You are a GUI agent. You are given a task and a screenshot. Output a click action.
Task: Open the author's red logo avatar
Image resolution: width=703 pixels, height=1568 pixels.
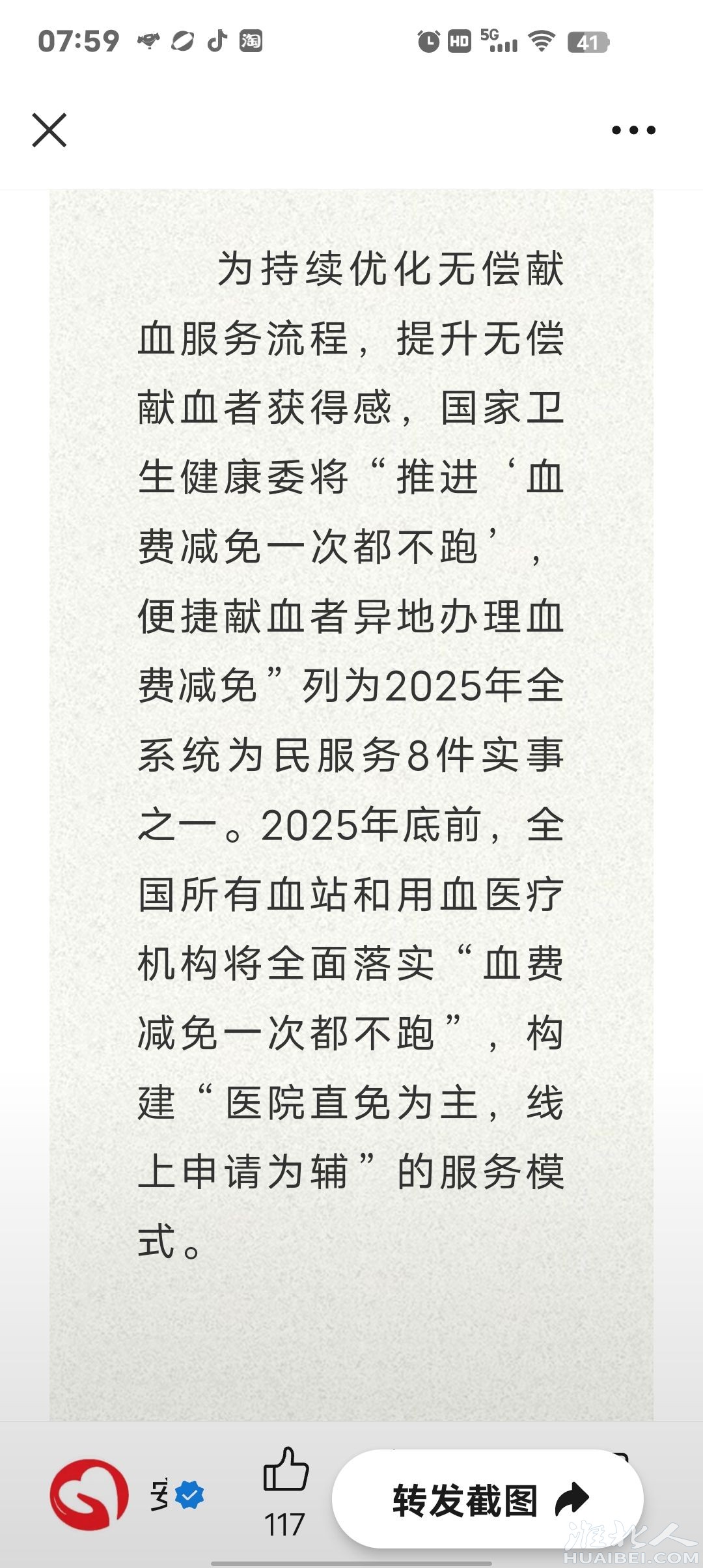[x=89, y=1494]
